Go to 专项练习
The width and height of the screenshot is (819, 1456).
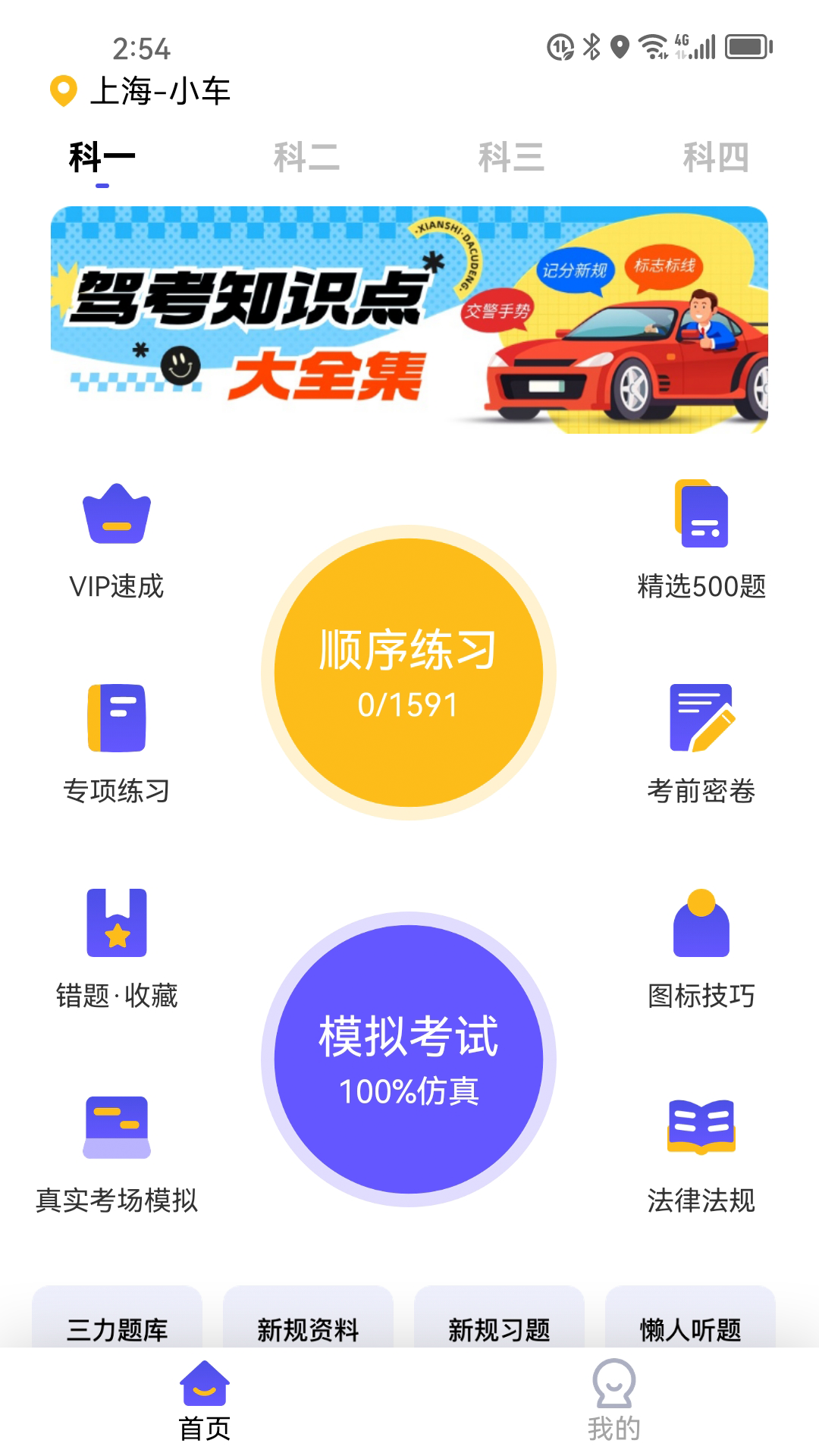(117, 745)
